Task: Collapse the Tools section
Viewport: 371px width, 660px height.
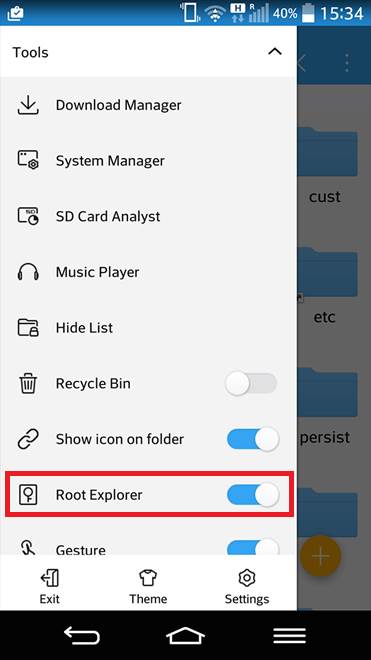Action: 275,52
